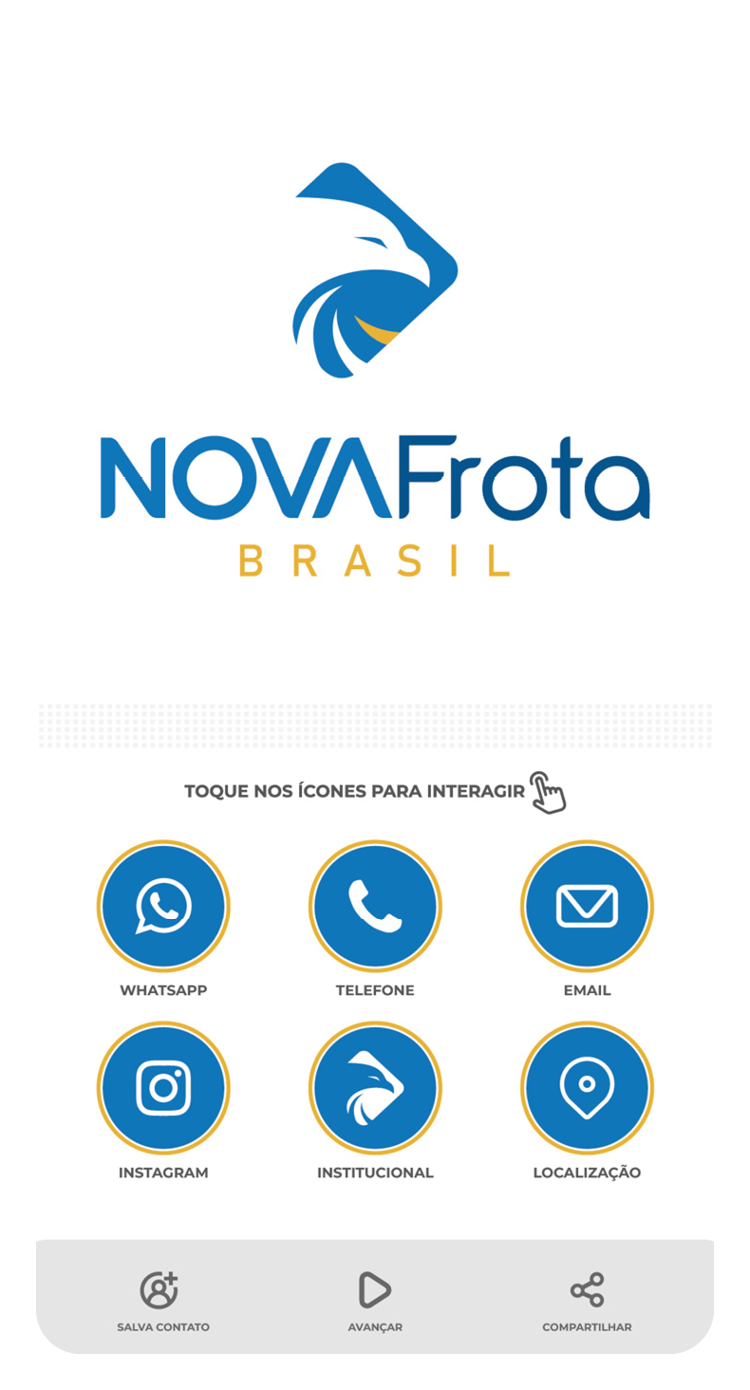Image resolution: width=750 pixels, height=1390 pixels.
Task: View the Localização map button
Action: pos(587,1087)
